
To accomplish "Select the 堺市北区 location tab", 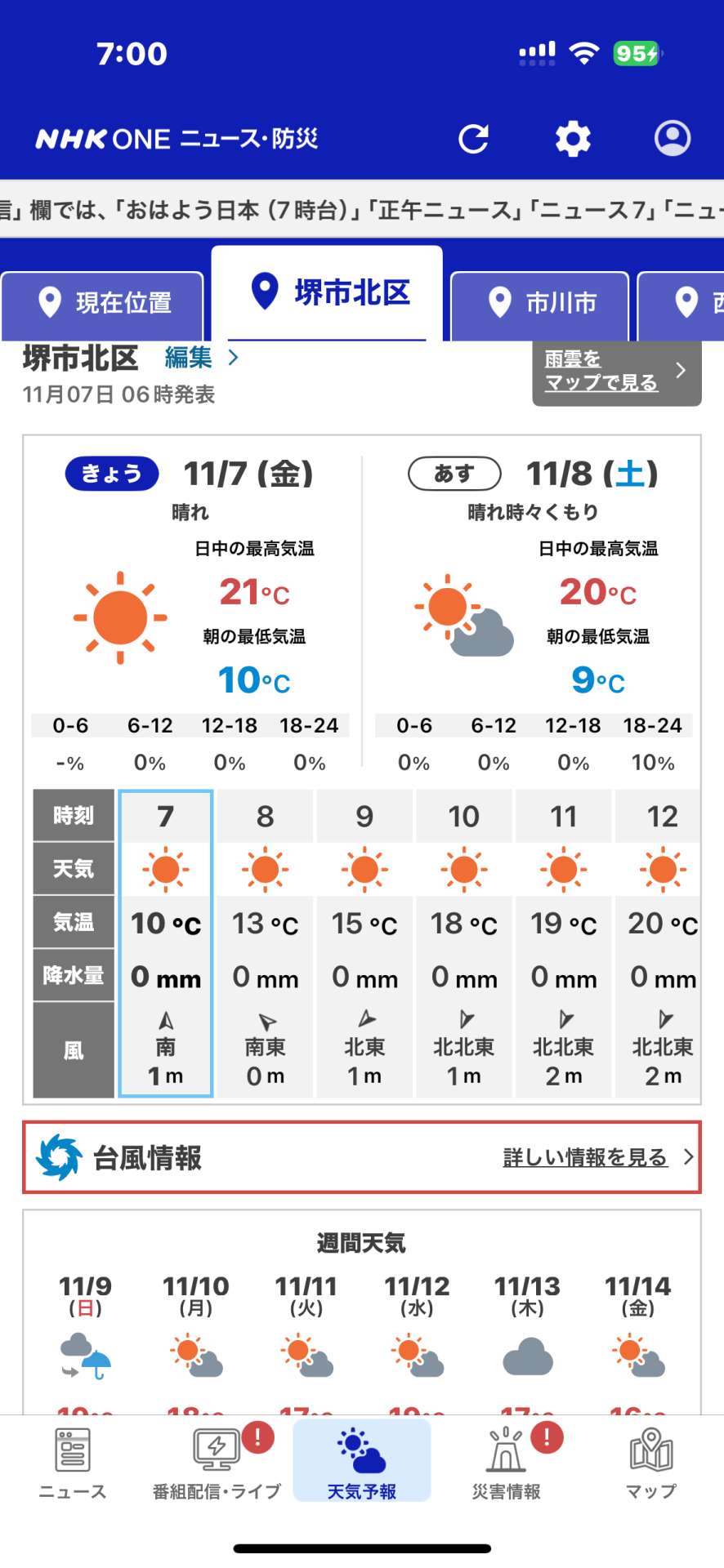I will tap(328, 293).
